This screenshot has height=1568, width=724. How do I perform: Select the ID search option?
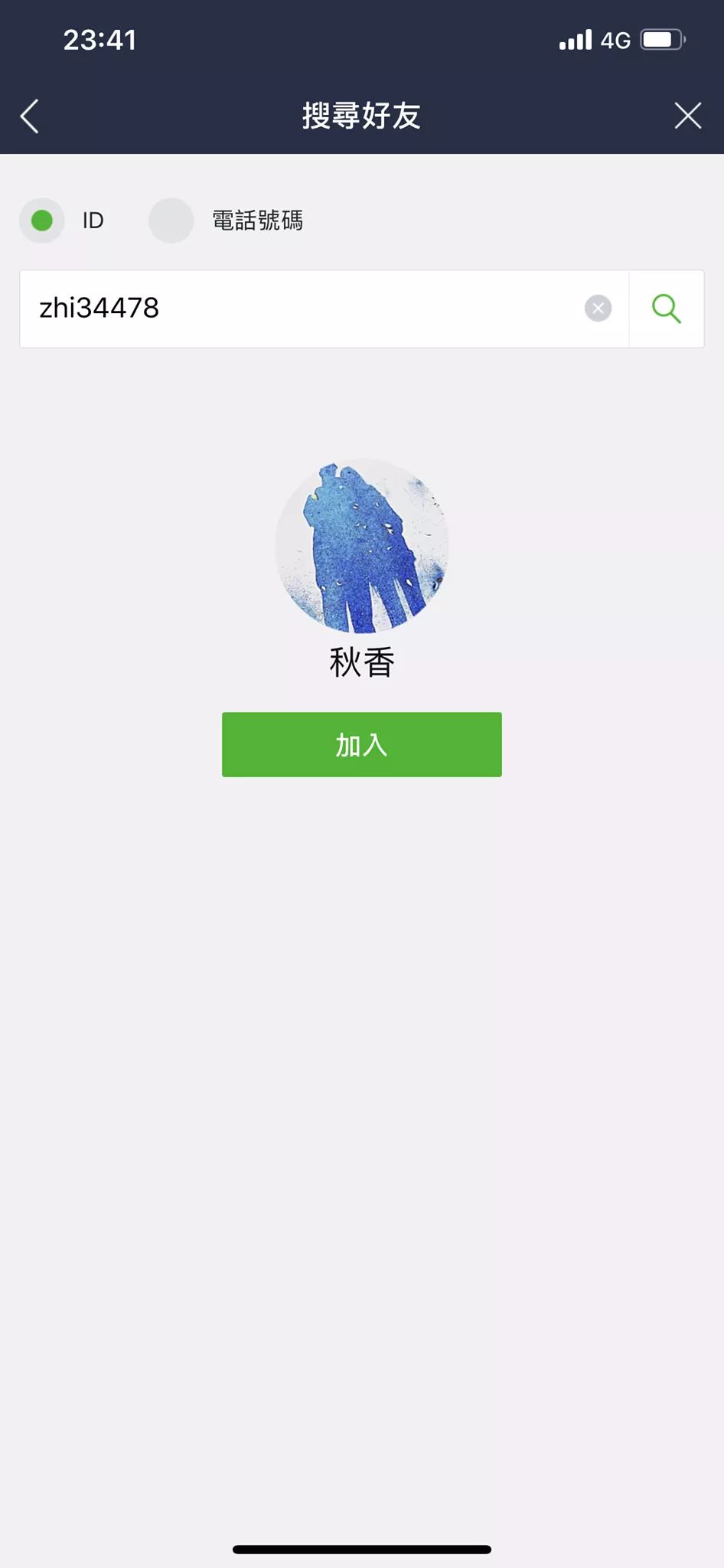pyautogui.click(x=42, y=220)
